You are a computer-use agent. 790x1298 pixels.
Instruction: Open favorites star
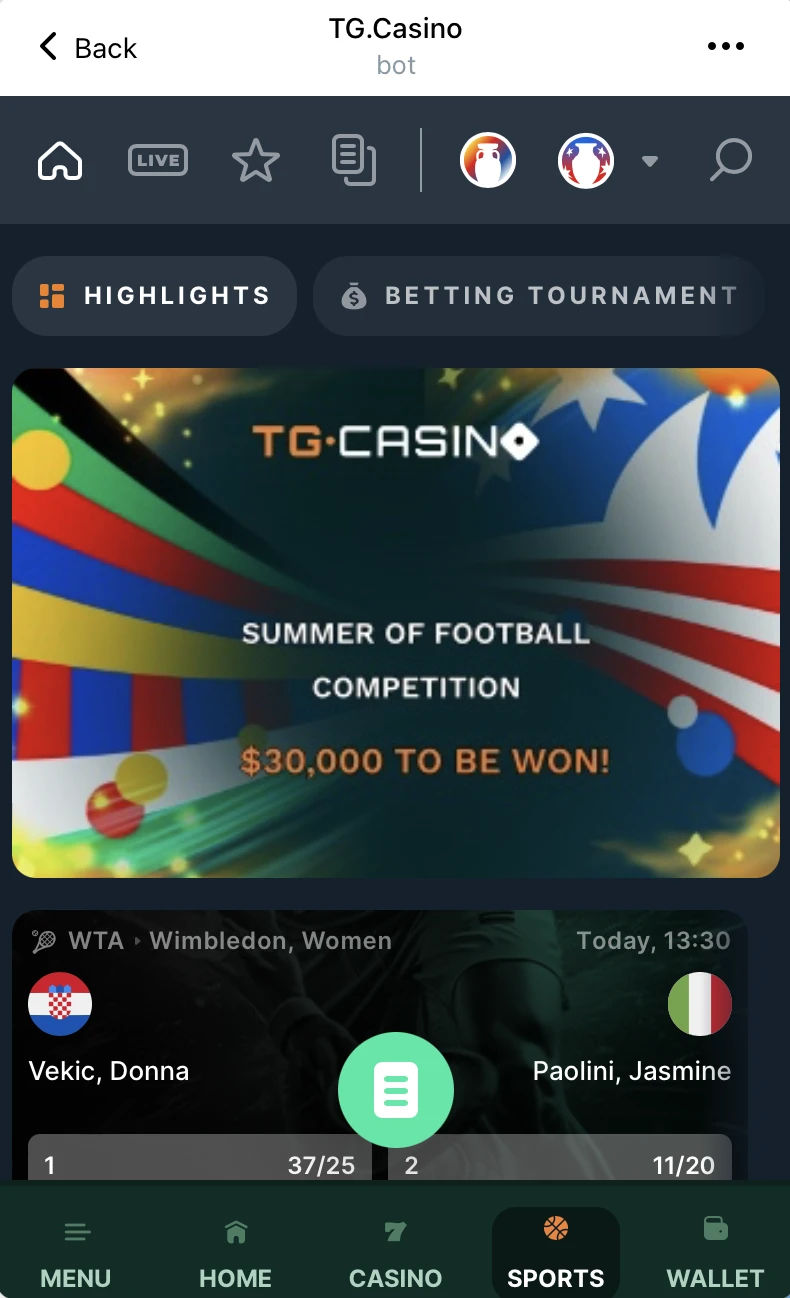tap(255, 160)
